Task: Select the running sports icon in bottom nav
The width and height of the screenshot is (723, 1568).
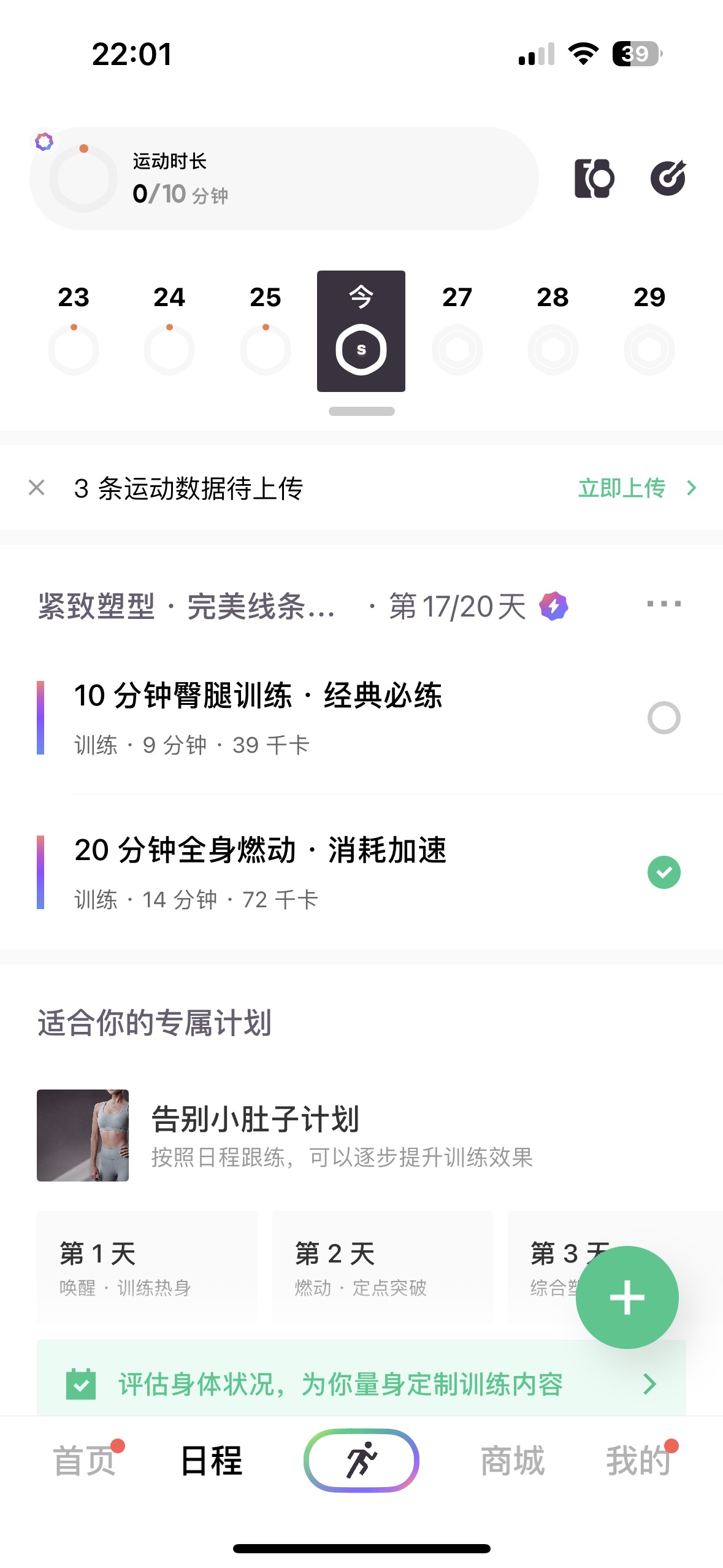Action: (x=361, y=1460)
